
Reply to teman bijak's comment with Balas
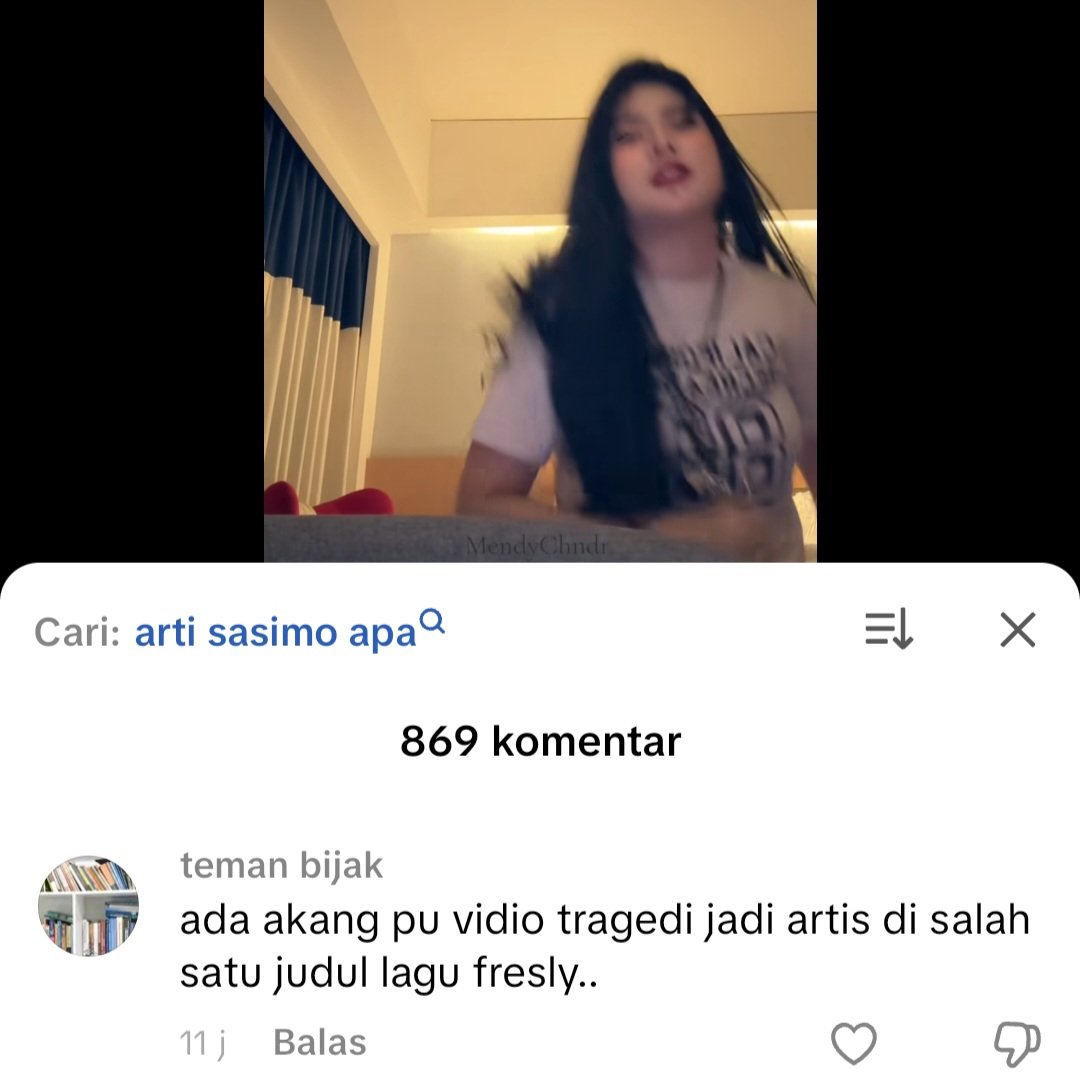point(319,1043)
